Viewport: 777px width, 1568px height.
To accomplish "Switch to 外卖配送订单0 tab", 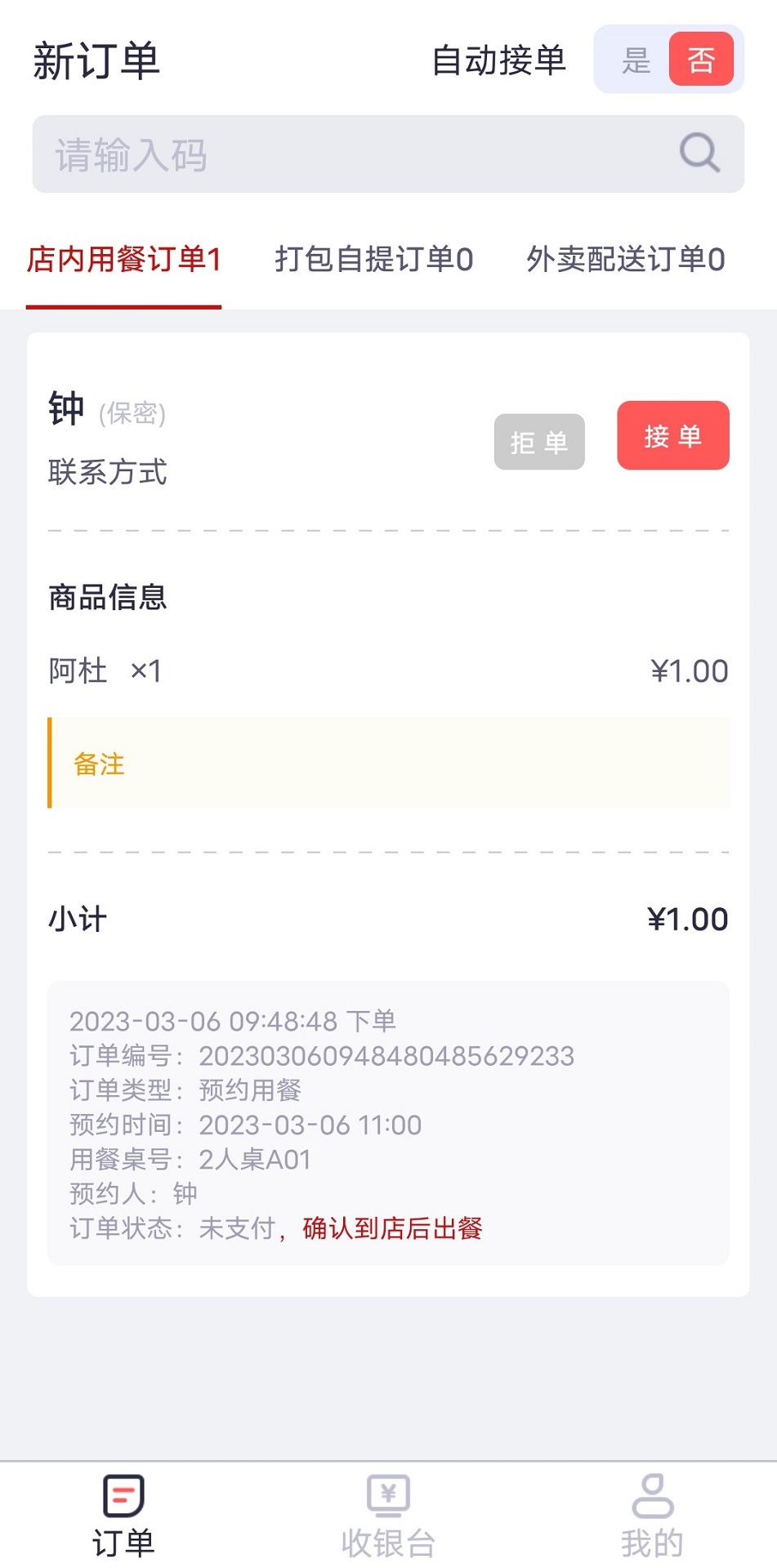I will [x=626, y=259].
